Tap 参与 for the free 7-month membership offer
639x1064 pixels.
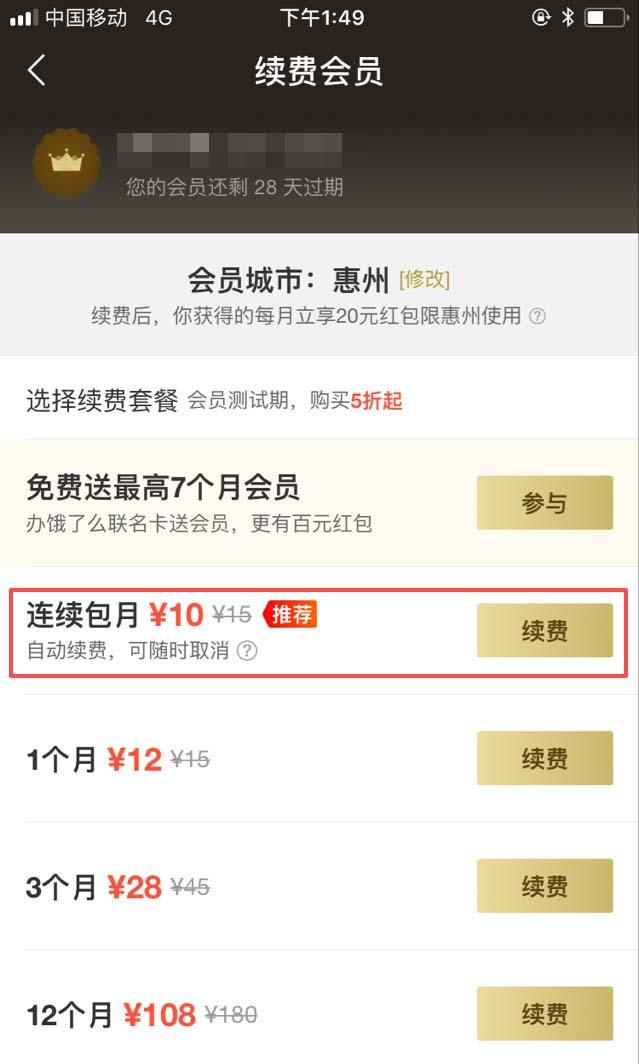pos(544,503)
